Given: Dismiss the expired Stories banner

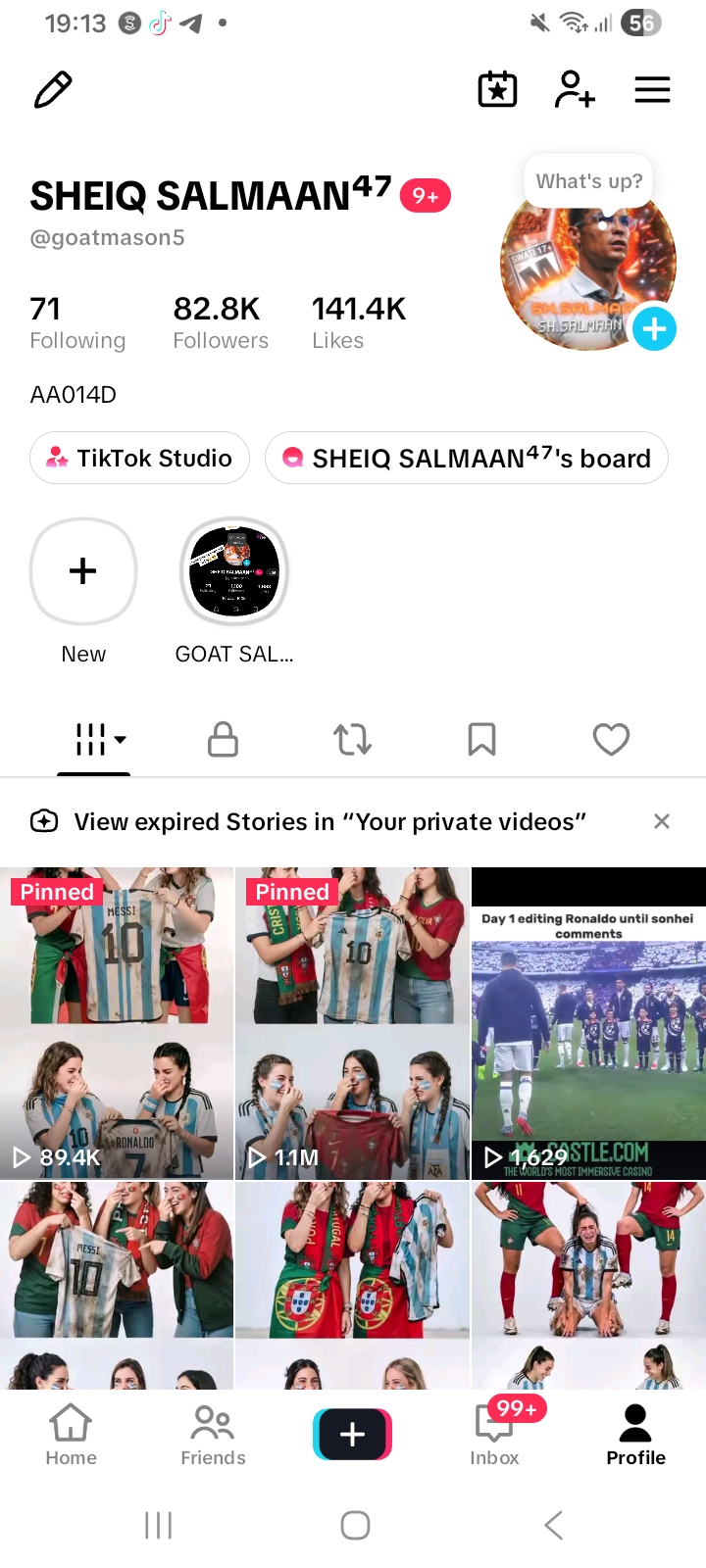Looking at the screenshot, I should pyautogui.click(x=662, y=821).
